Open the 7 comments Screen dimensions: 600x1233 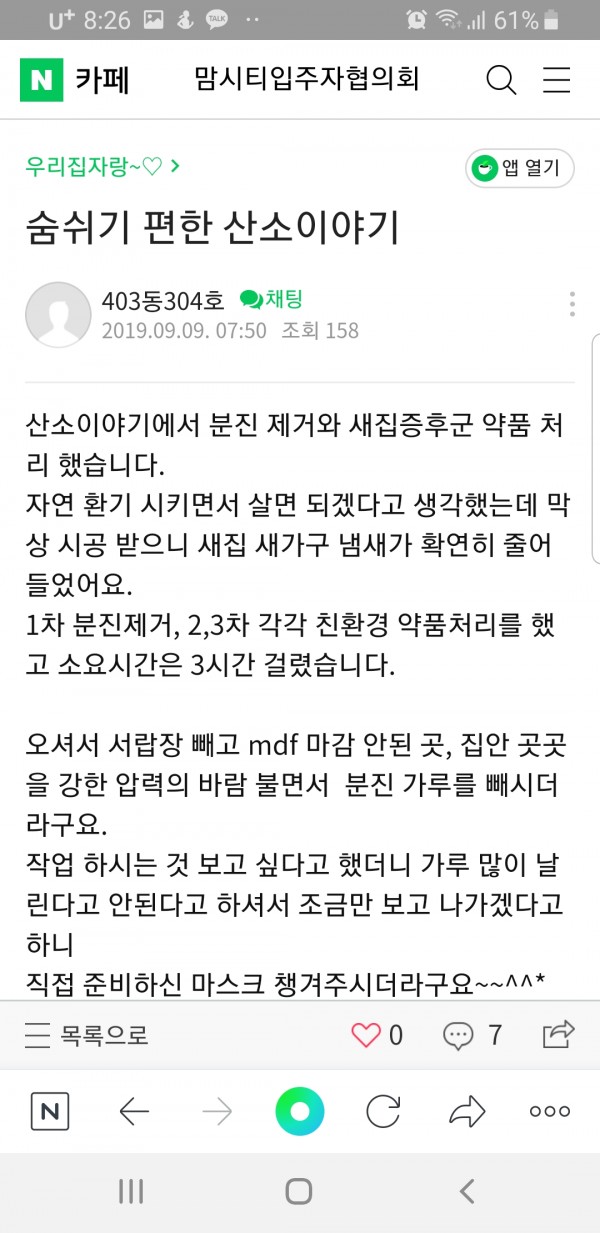tap(475, 1035)
